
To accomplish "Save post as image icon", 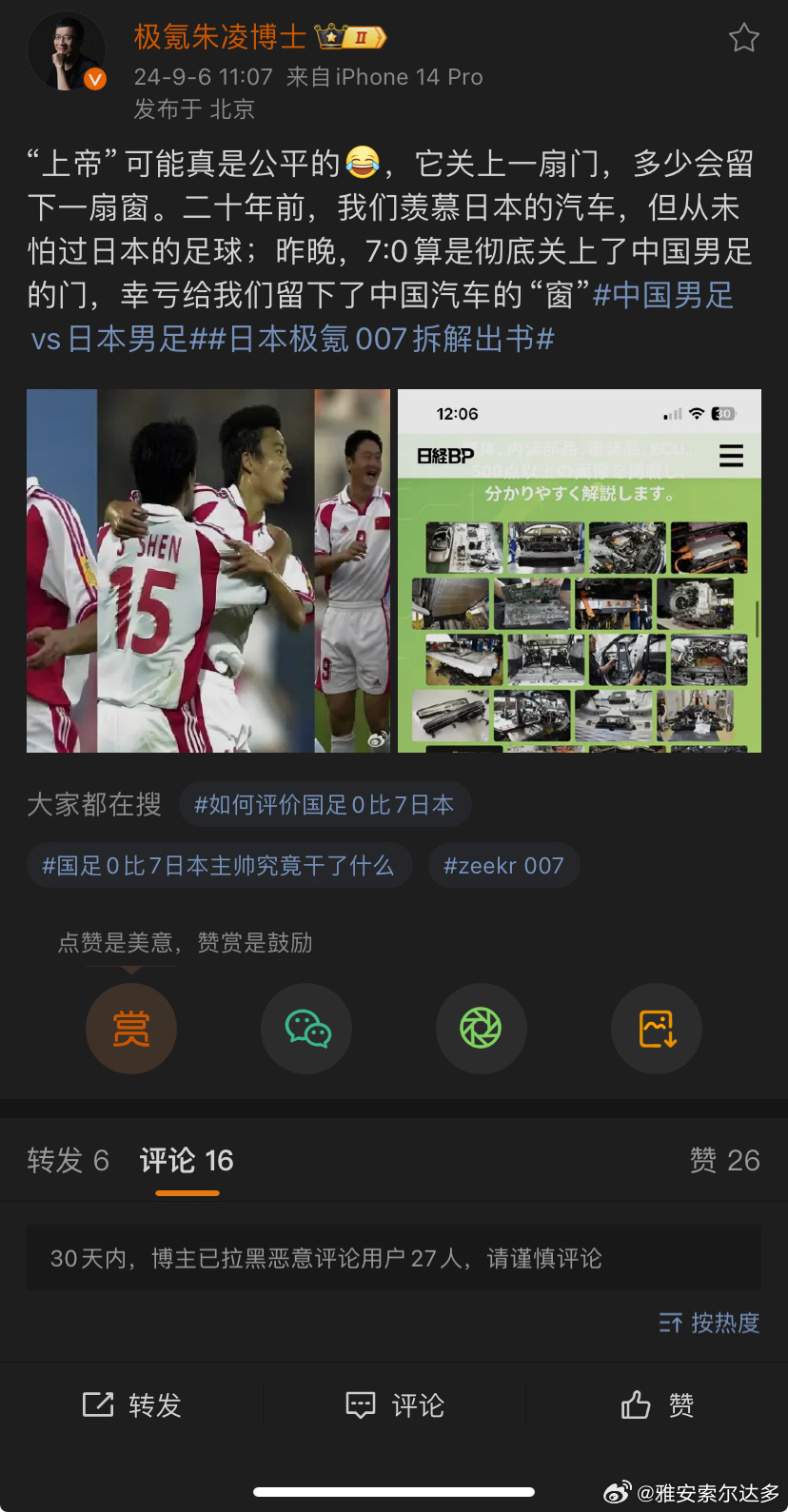I will coord(657,1029).
